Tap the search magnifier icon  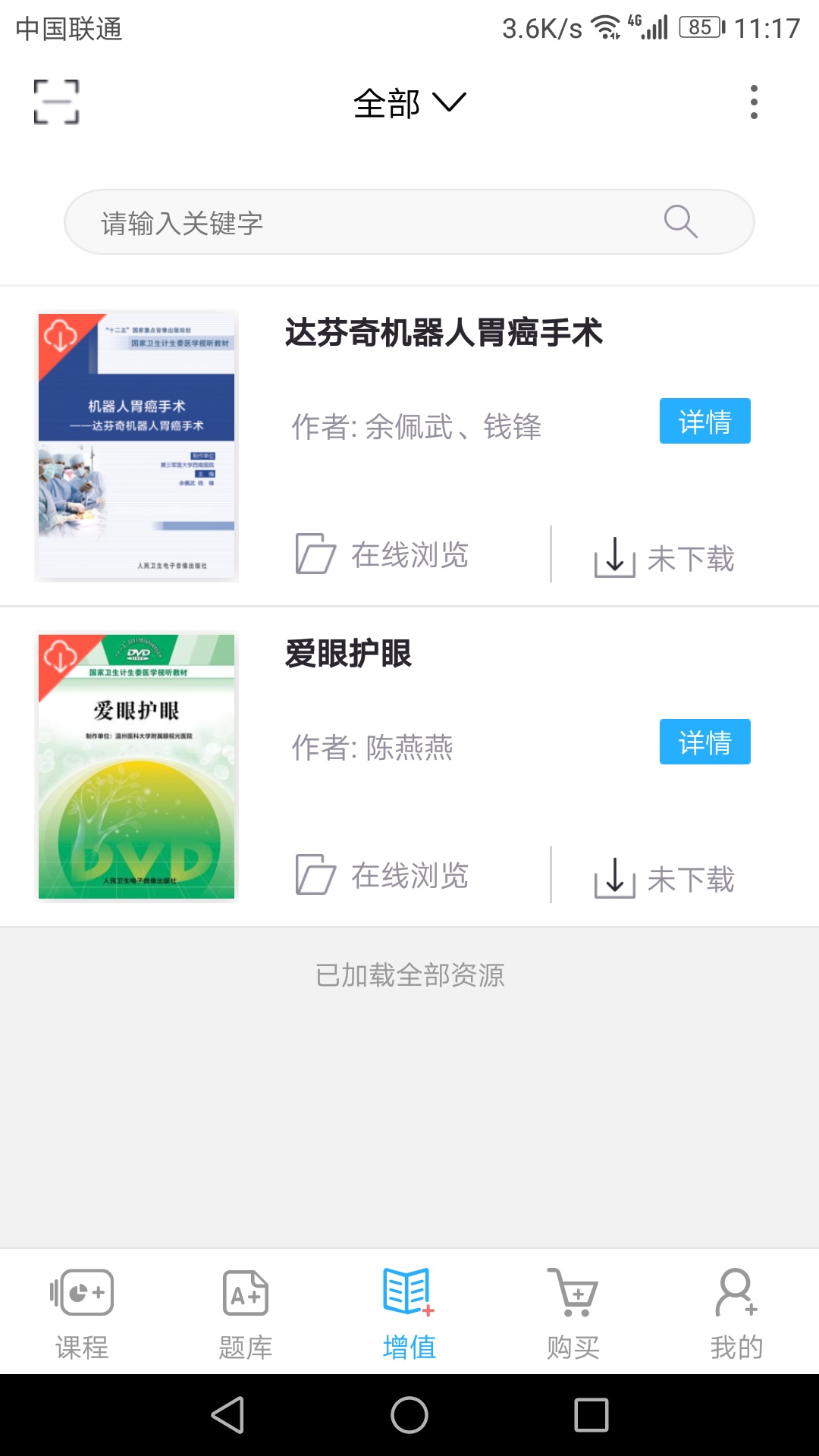680,222
